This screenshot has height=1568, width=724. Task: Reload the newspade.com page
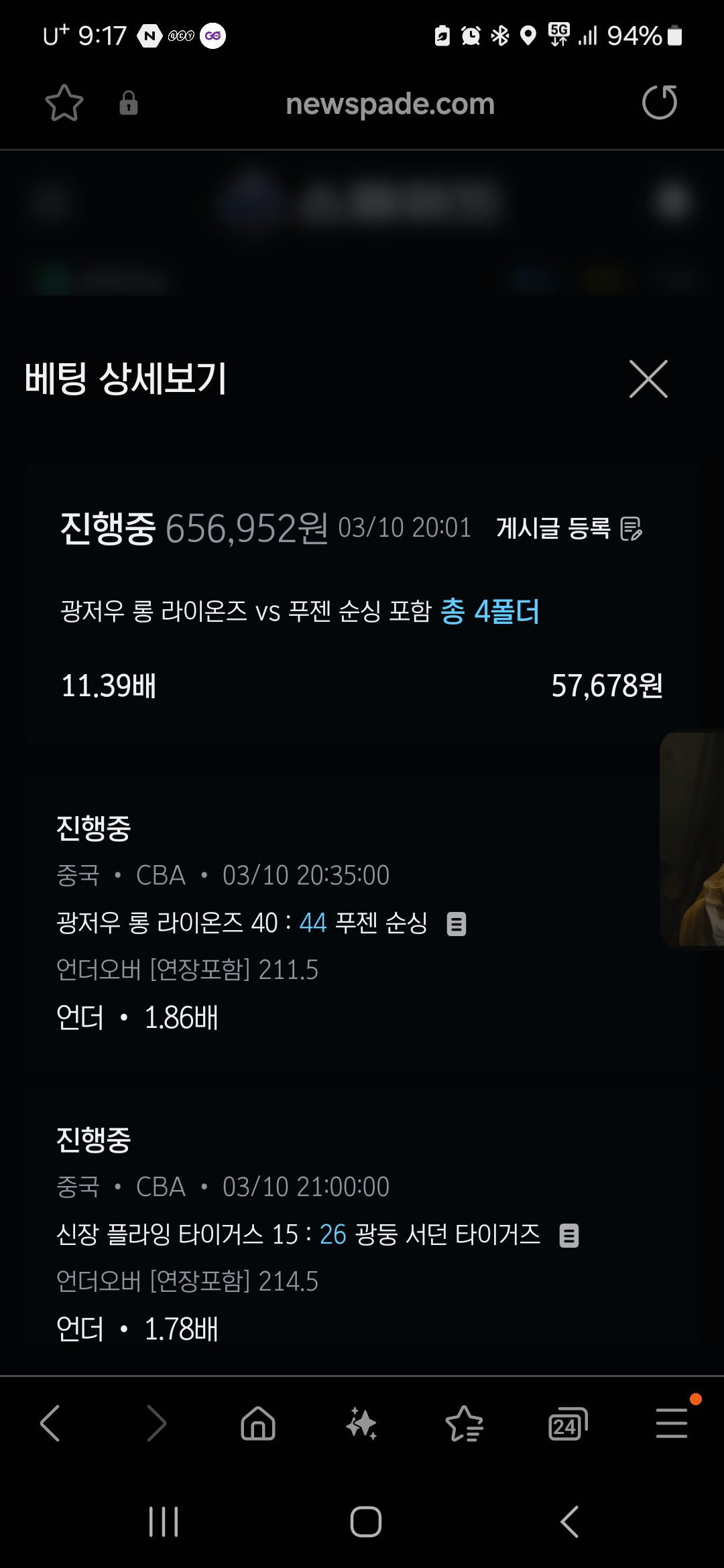660,103
